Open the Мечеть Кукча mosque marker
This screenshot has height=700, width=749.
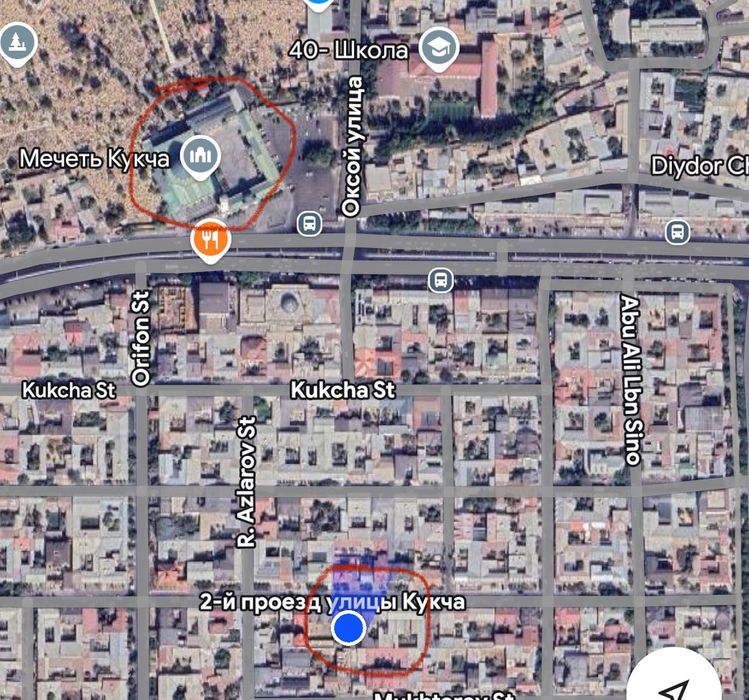coord(200,156)
